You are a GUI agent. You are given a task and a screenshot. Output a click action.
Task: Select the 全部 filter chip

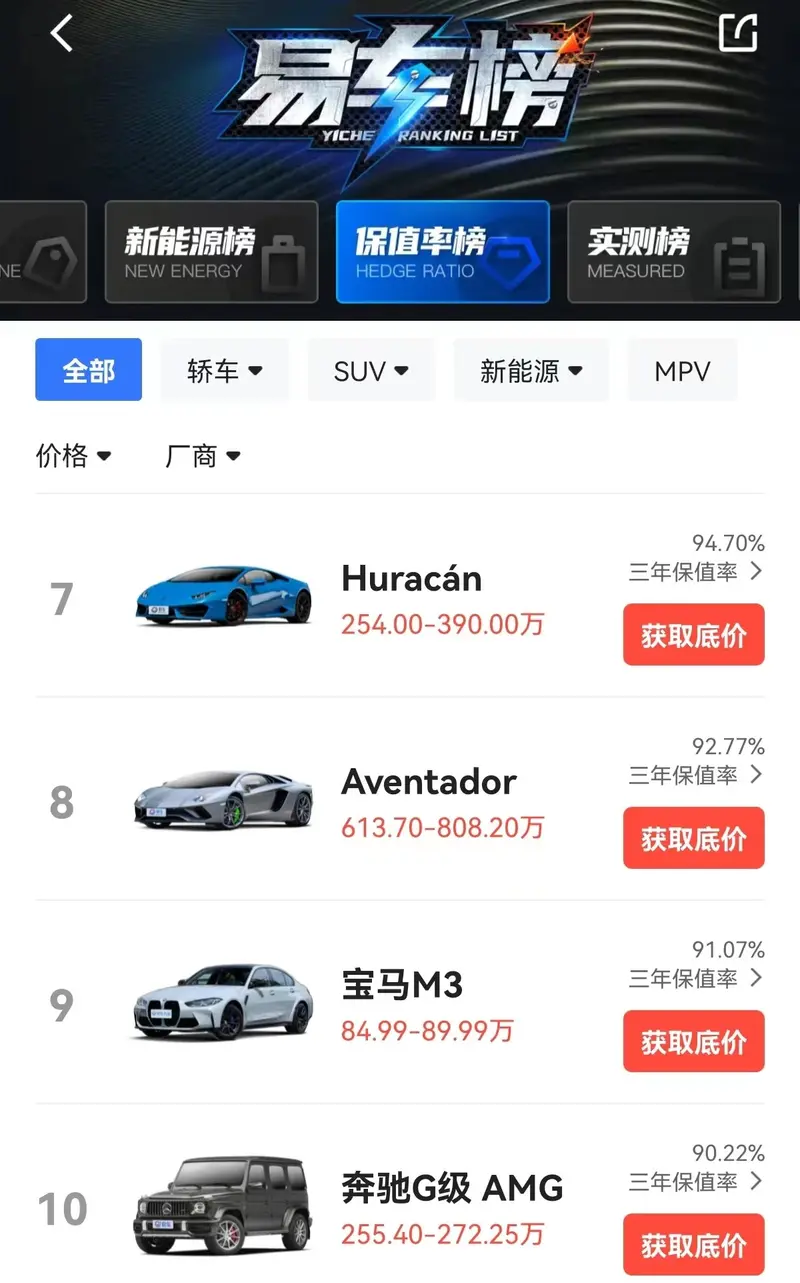coord(88,370)
